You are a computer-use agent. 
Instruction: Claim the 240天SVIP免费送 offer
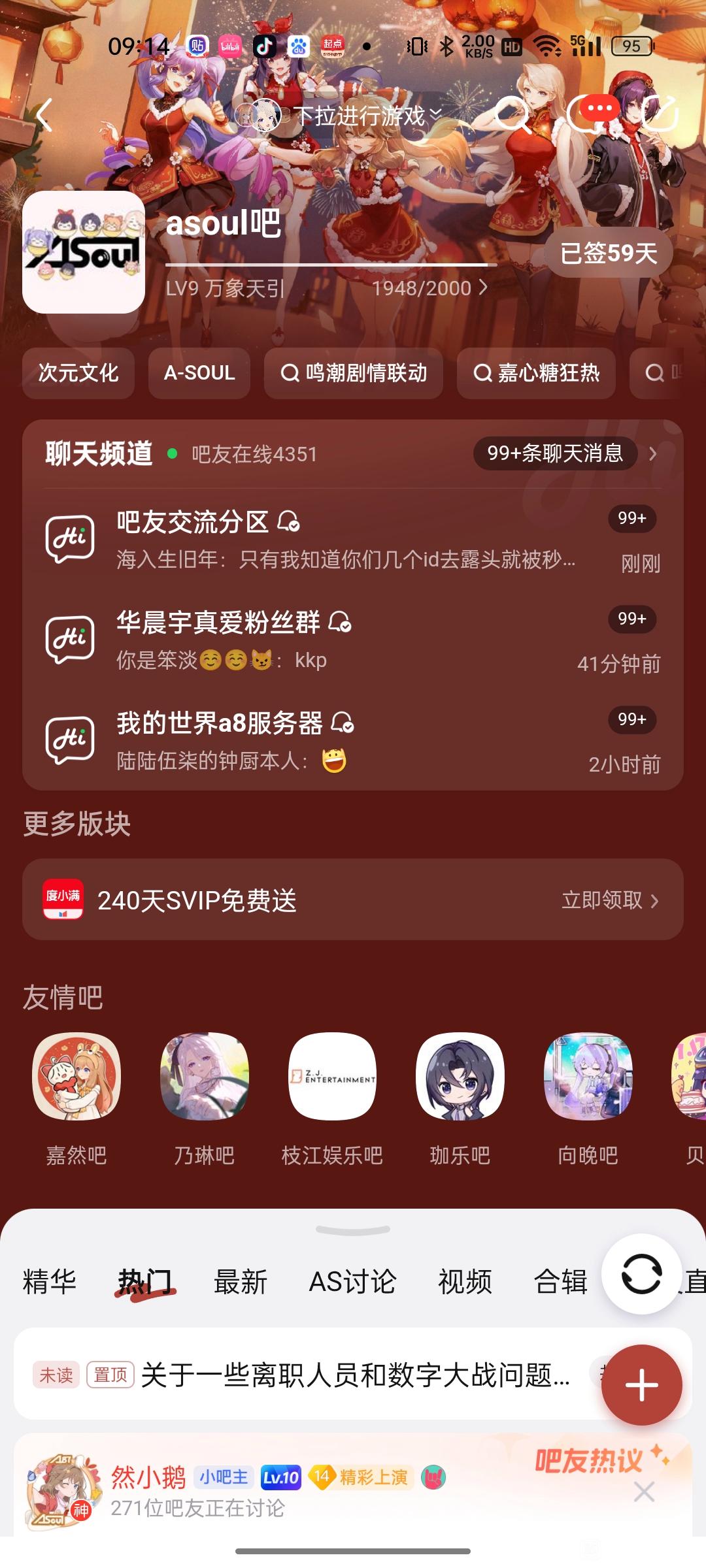[x=353, y=900]
